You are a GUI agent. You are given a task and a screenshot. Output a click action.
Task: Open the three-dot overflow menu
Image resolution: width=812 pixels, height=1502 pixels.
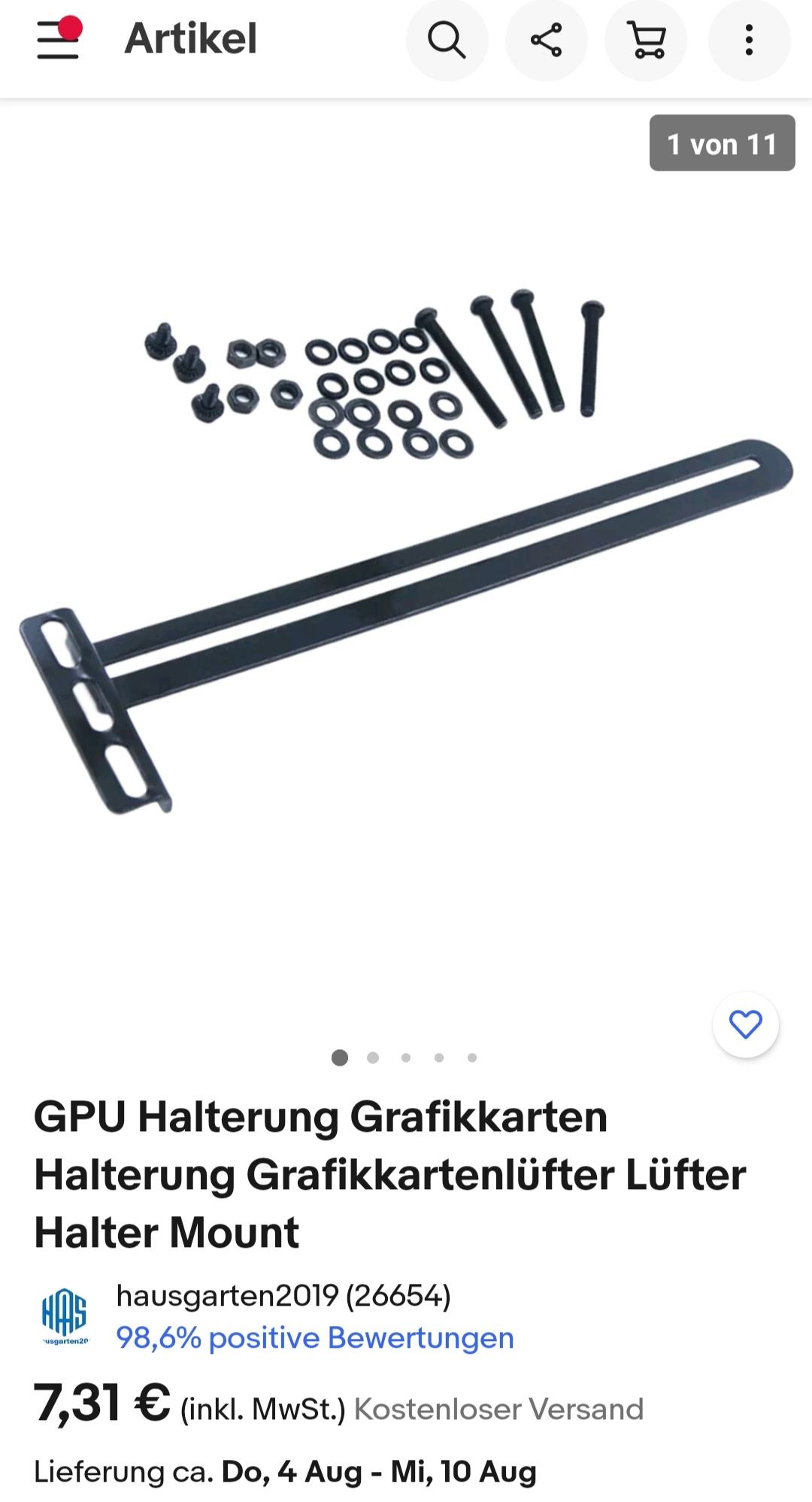(749, 40)
